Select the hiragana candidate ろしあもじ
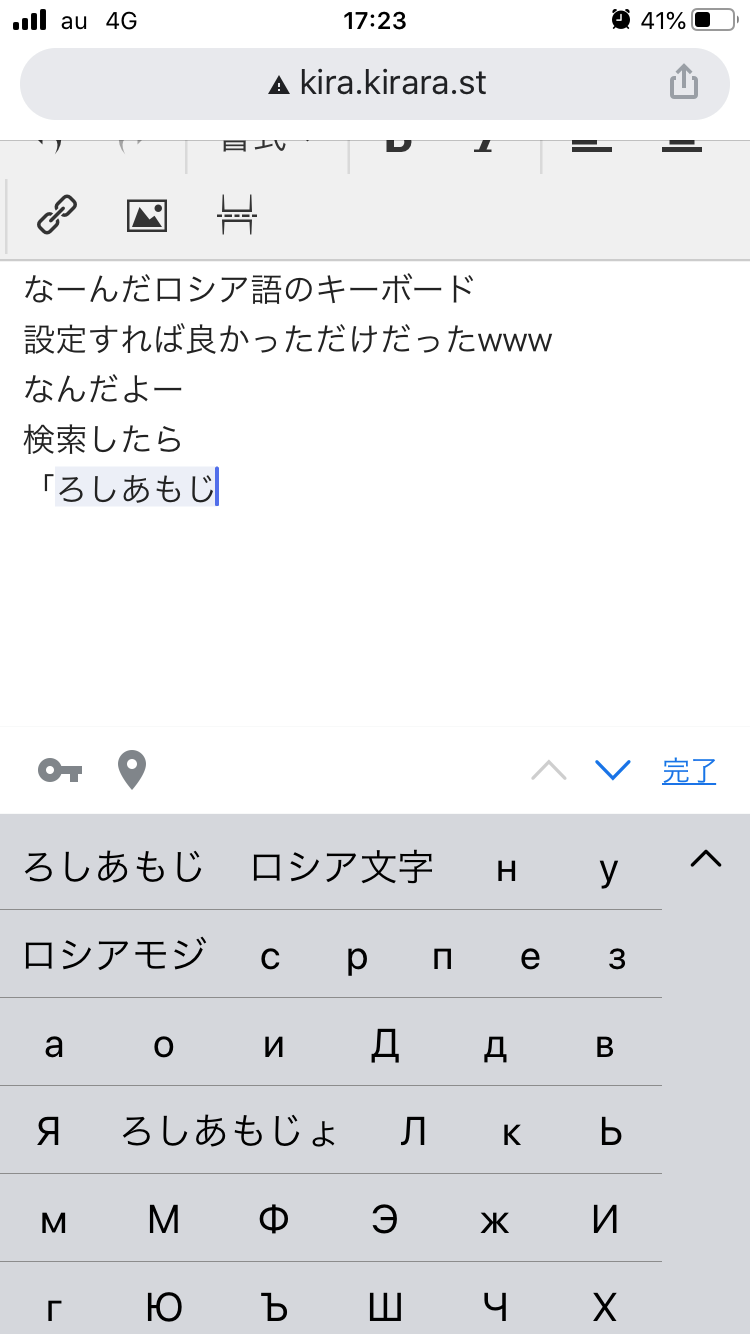The image size is (750, 1334). tap(113, 867)
